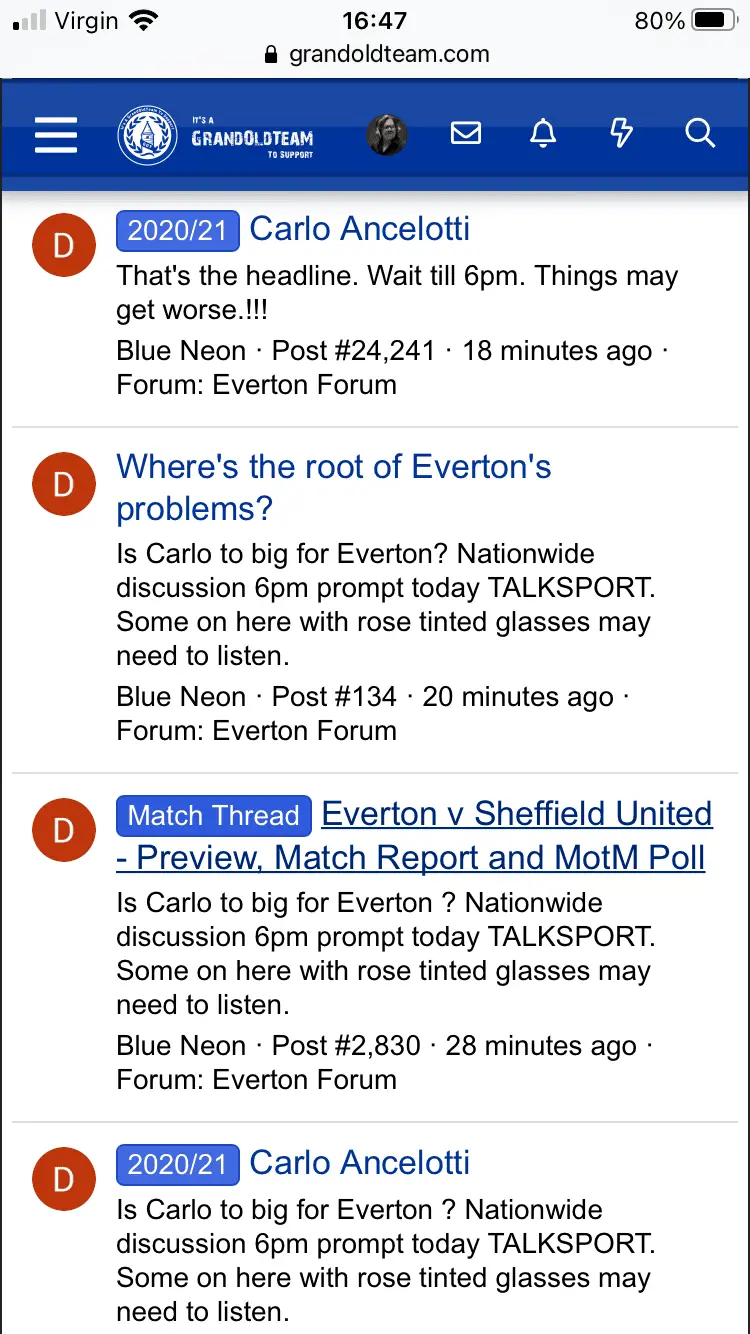The image size is (750, 1334).
Task: Open the GrandOldTeam home logo
Action: coord(216,135)
